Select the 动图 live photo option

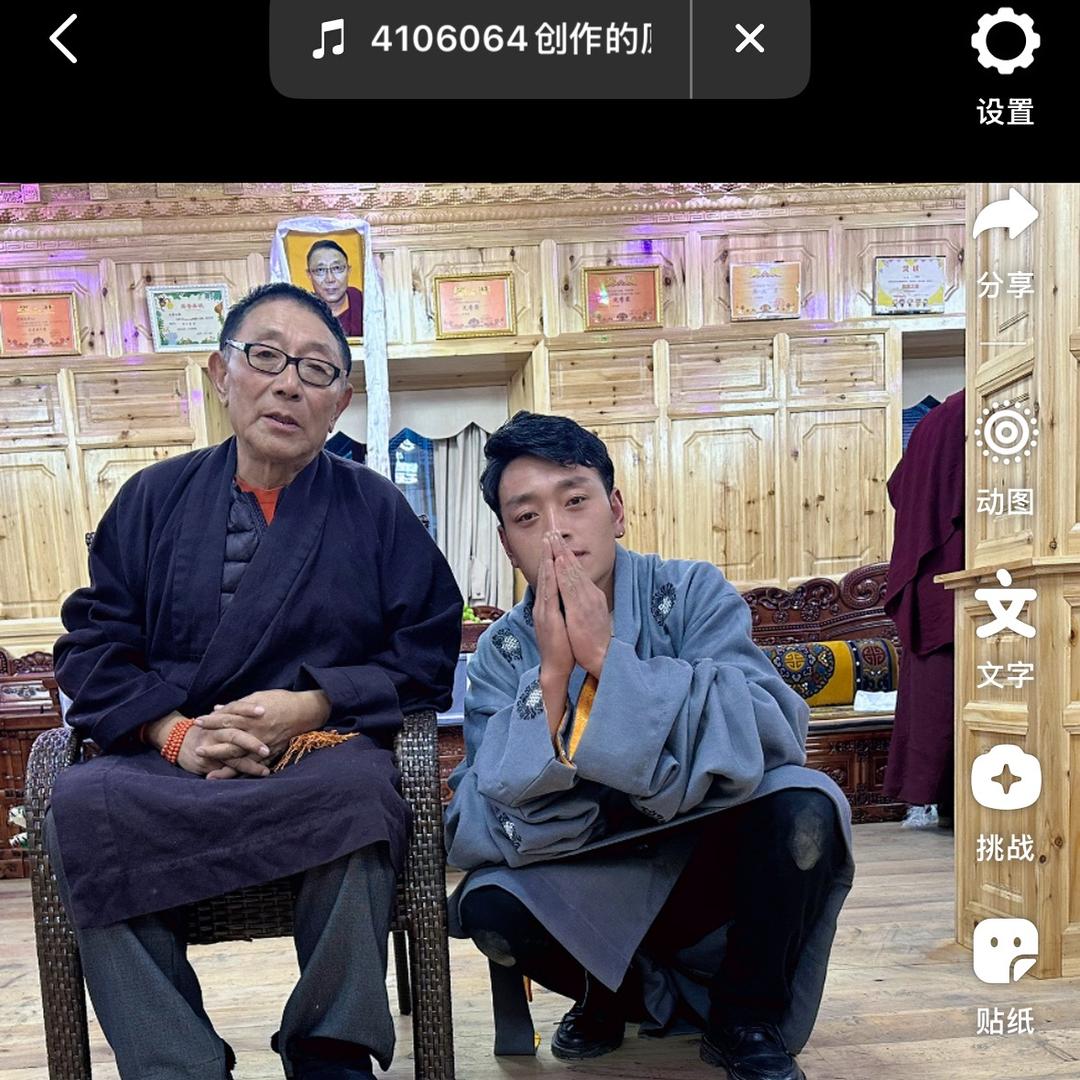[x=1005, y=433]
